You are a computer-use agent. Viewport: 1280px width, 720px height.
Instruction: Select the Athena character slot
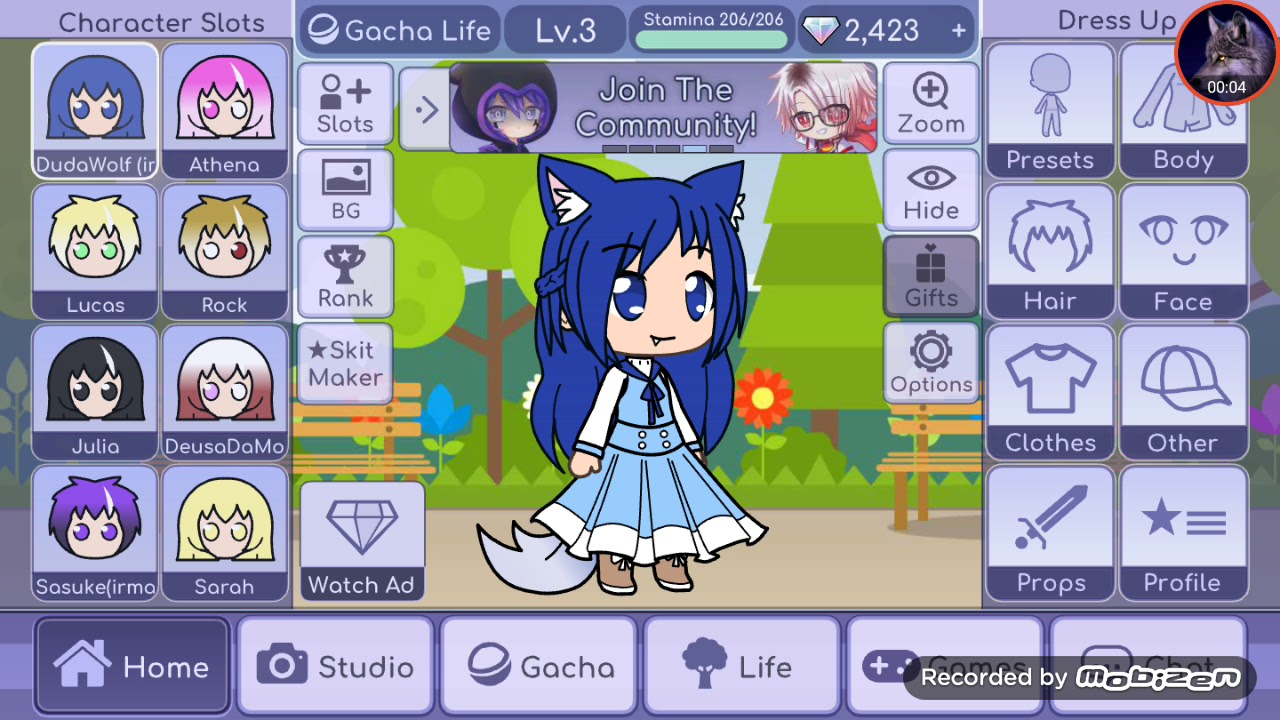[224, 111]
